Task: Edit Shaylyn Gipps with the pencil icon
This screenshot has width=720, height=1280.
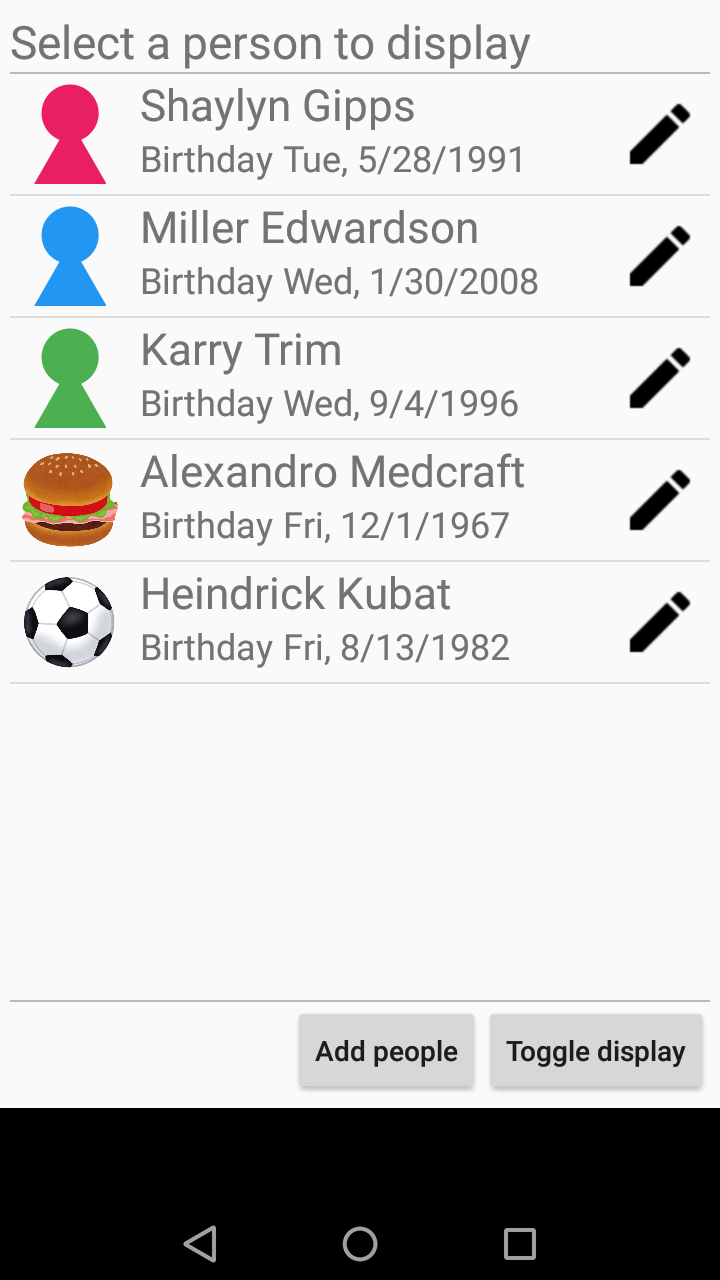Action: (660, 134)
